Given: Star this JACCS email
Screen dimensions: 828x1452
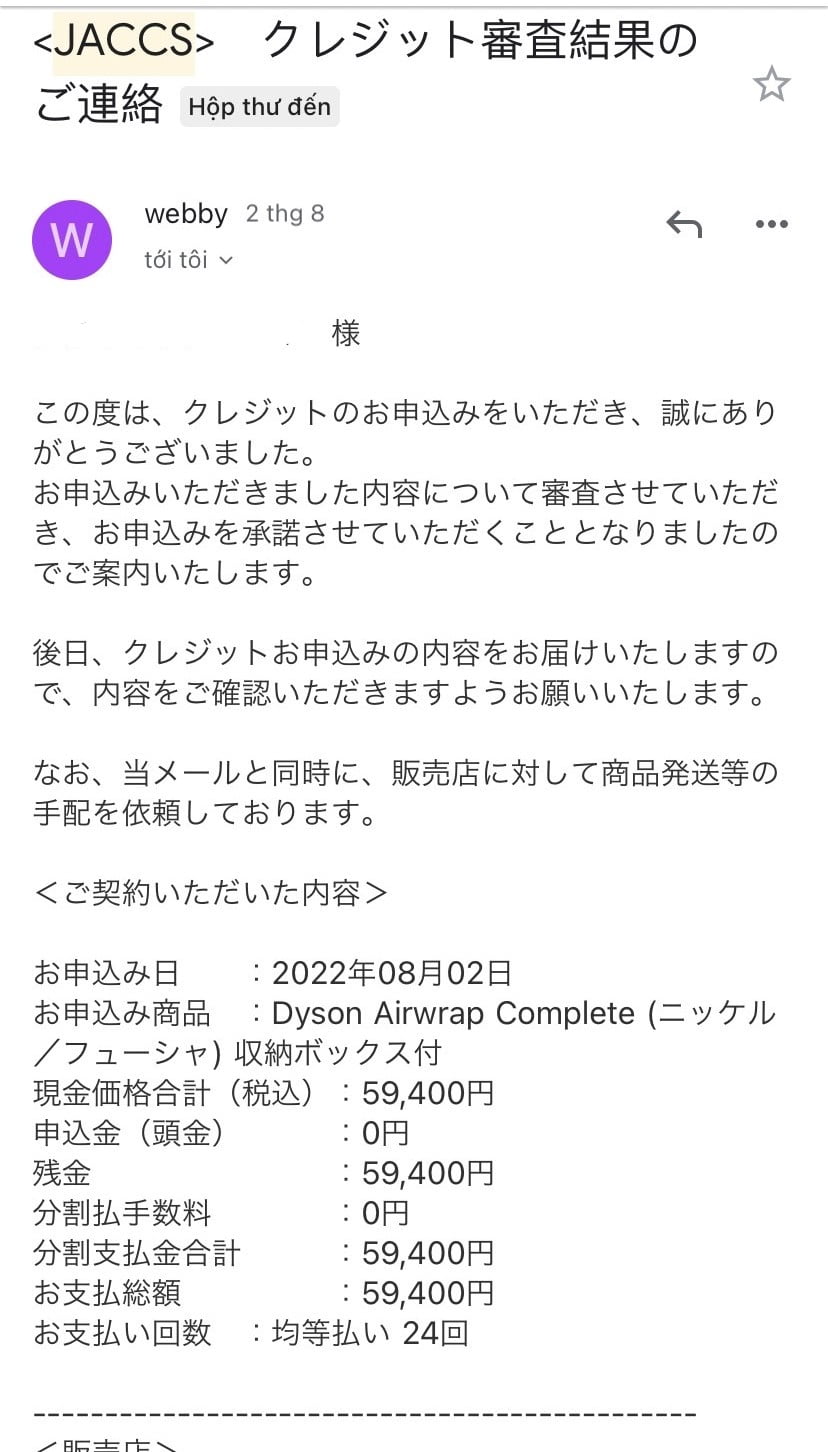Looking at the screenshot, I should (x=771, y=85).
